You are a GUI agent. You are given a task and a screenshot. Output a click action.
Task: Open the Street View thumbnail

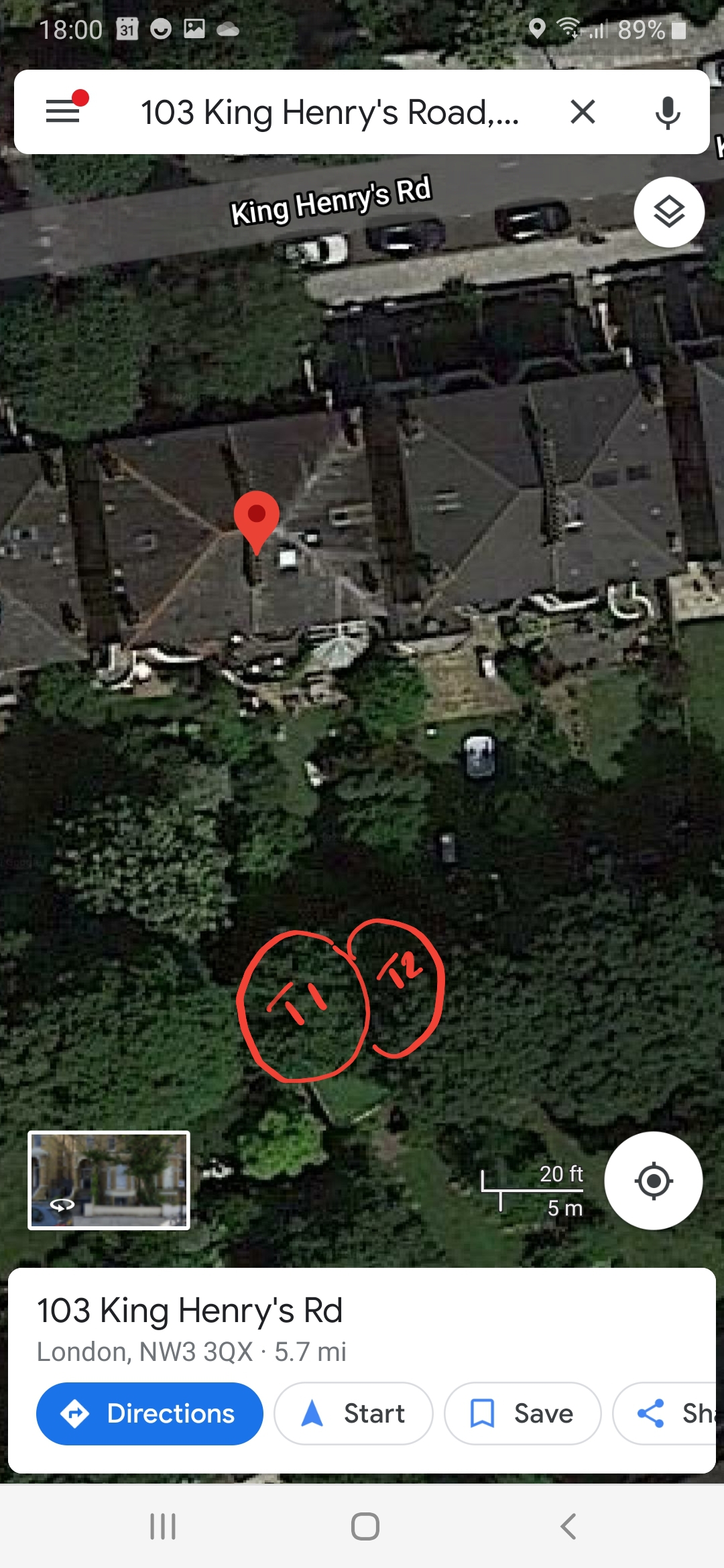(109, 1180)
